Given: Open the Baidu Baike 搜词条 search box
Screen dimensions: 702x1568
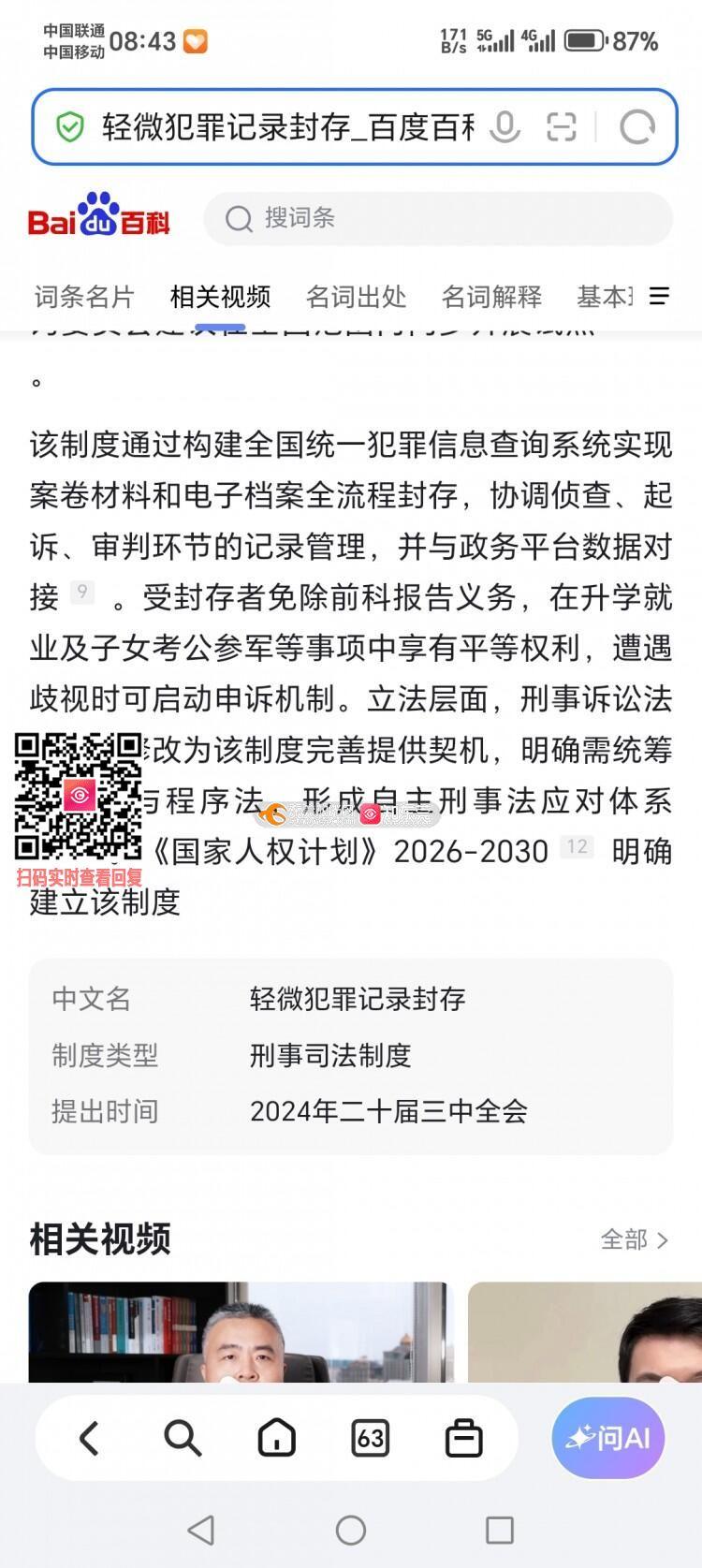Looking at the screenshot, I should [x=438, y=218].
